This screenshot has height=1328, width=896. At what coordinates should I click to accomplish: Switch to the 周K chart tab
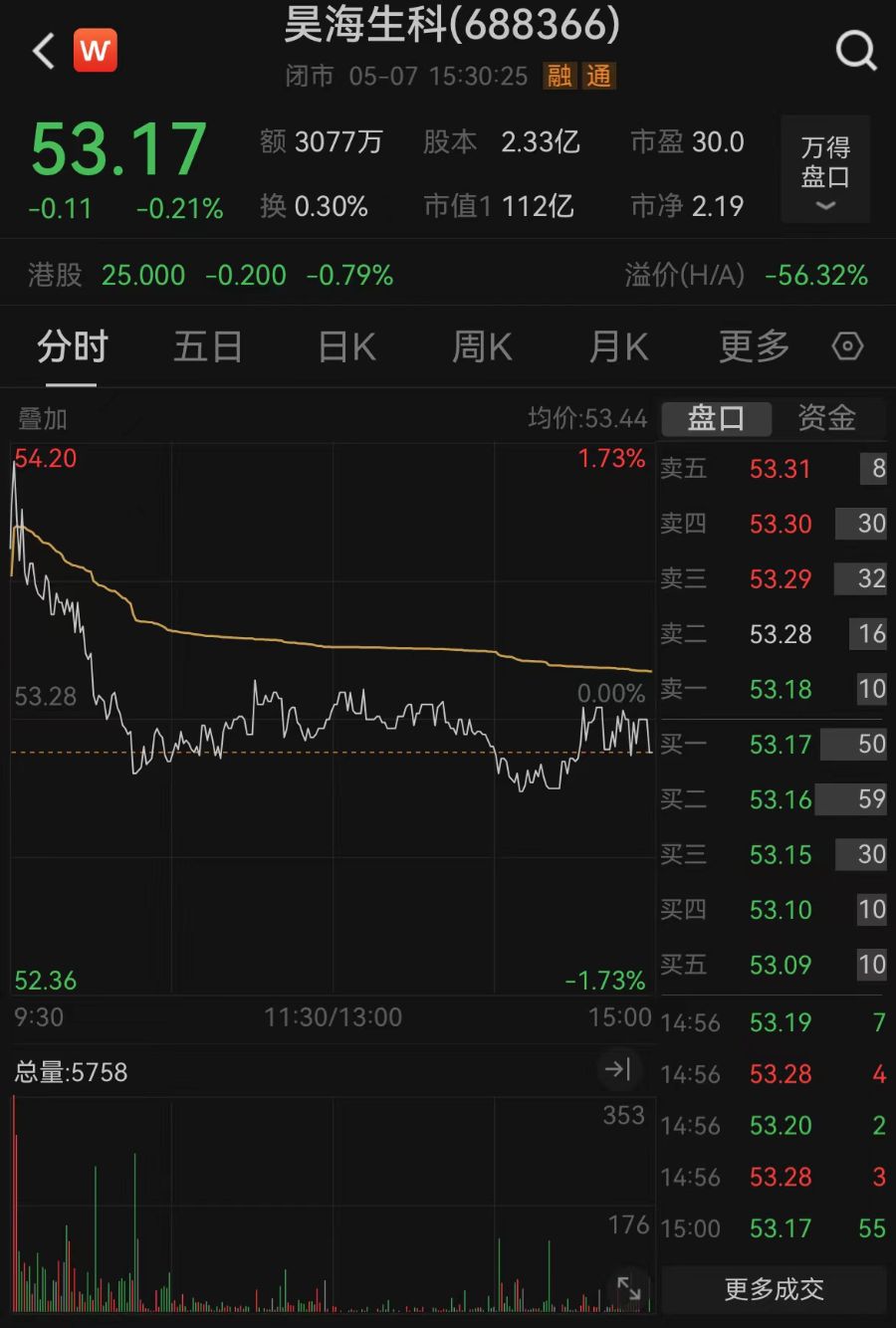(482, 347)
